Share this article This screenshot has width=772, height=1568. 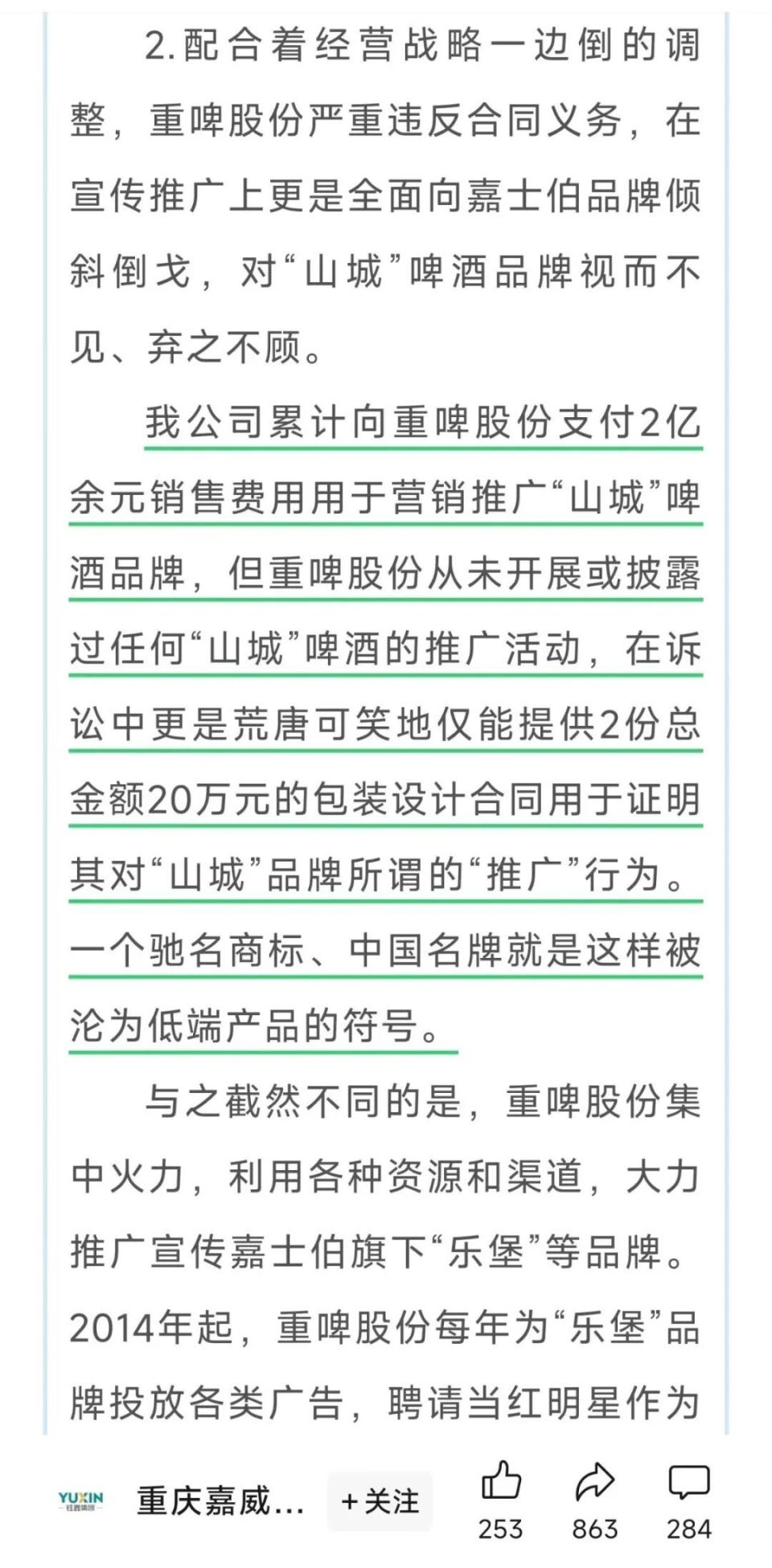tap(594, 1483)
